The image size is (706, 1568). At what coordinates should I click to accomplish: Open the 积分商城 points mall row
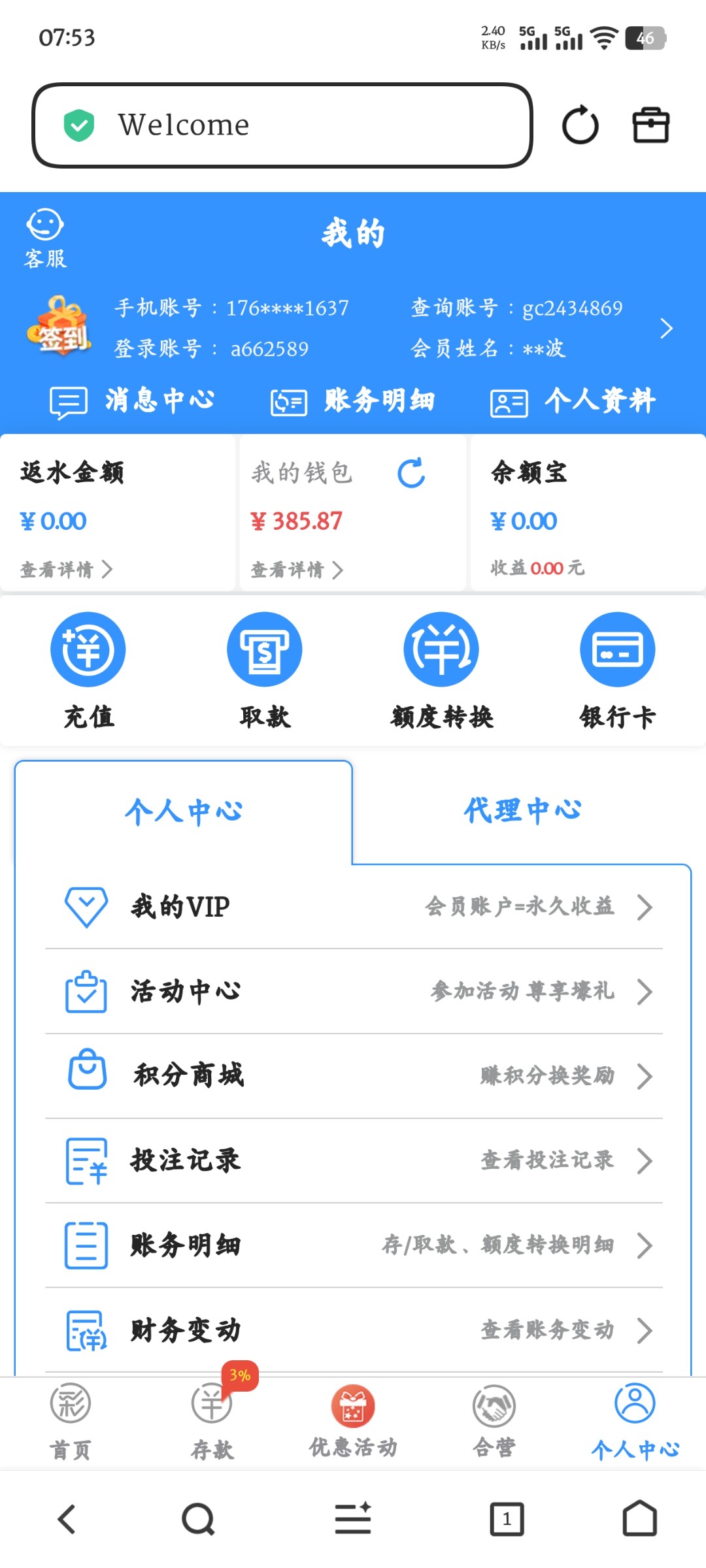353,1075
